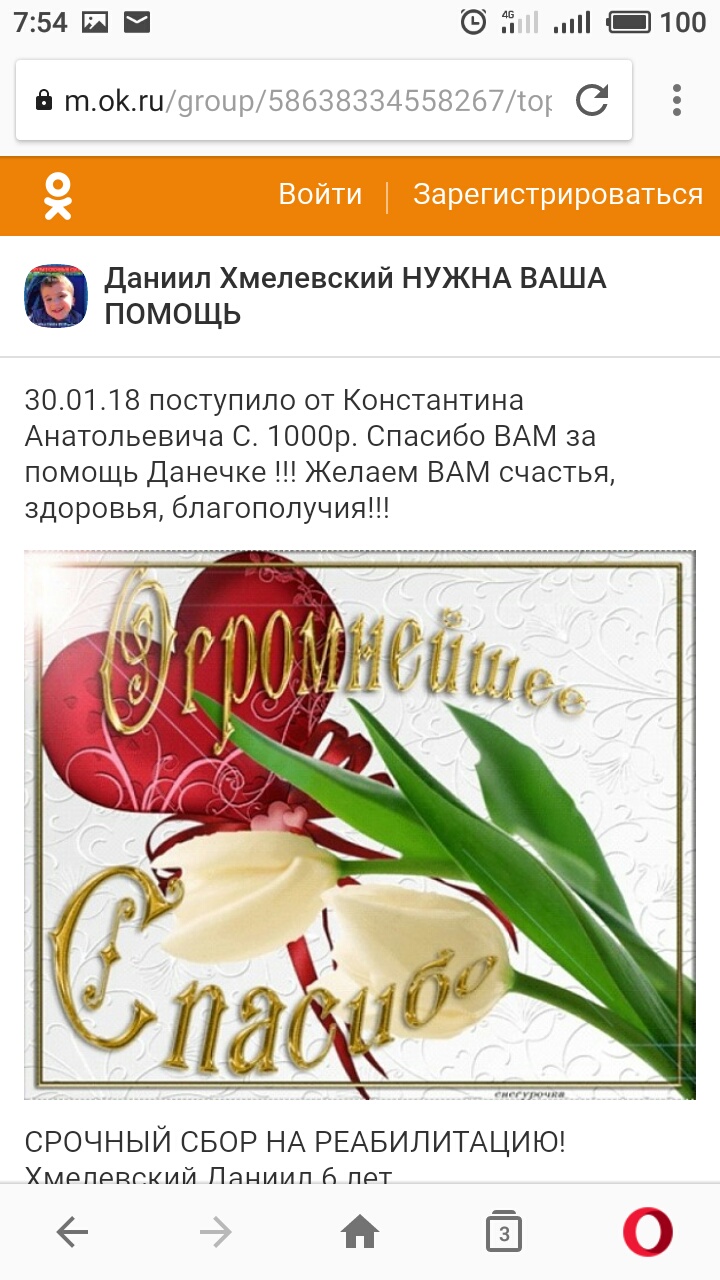720x1280 pixels.
Task: Open group title Даниил Хмелевский НУЖНА ВАША ПОМОЩЬ
Action: [355, 296]
